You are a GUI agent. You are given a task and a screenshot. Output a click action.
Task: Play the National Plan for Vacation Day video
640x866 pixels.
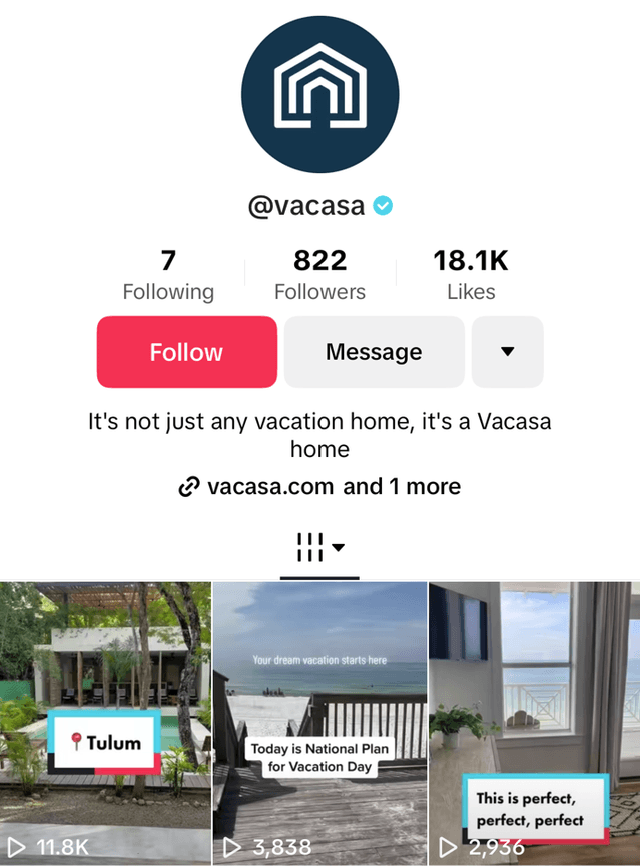320,723
